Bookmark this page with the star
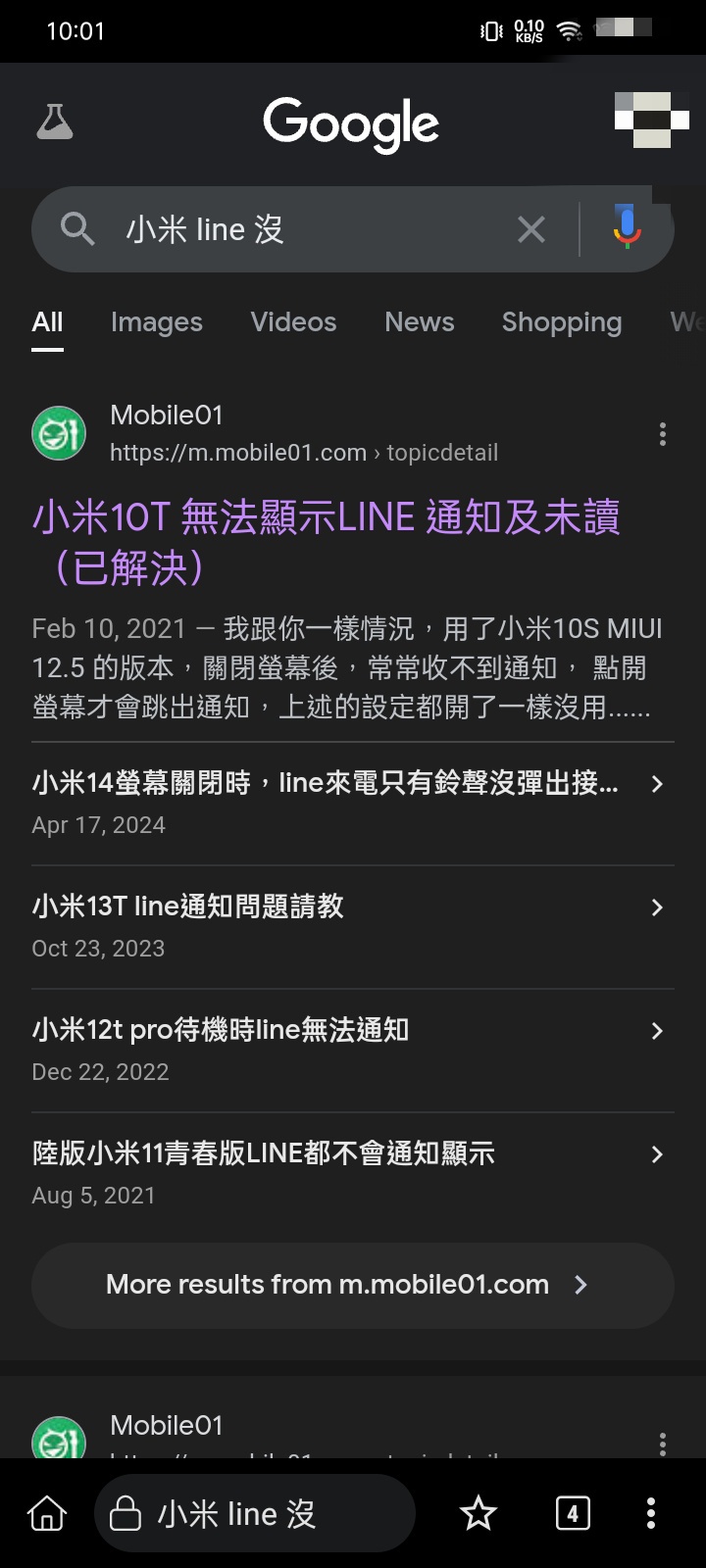Image resolution: width=706 pixels, height=1568 pixels. click(x=479, y=1514)
